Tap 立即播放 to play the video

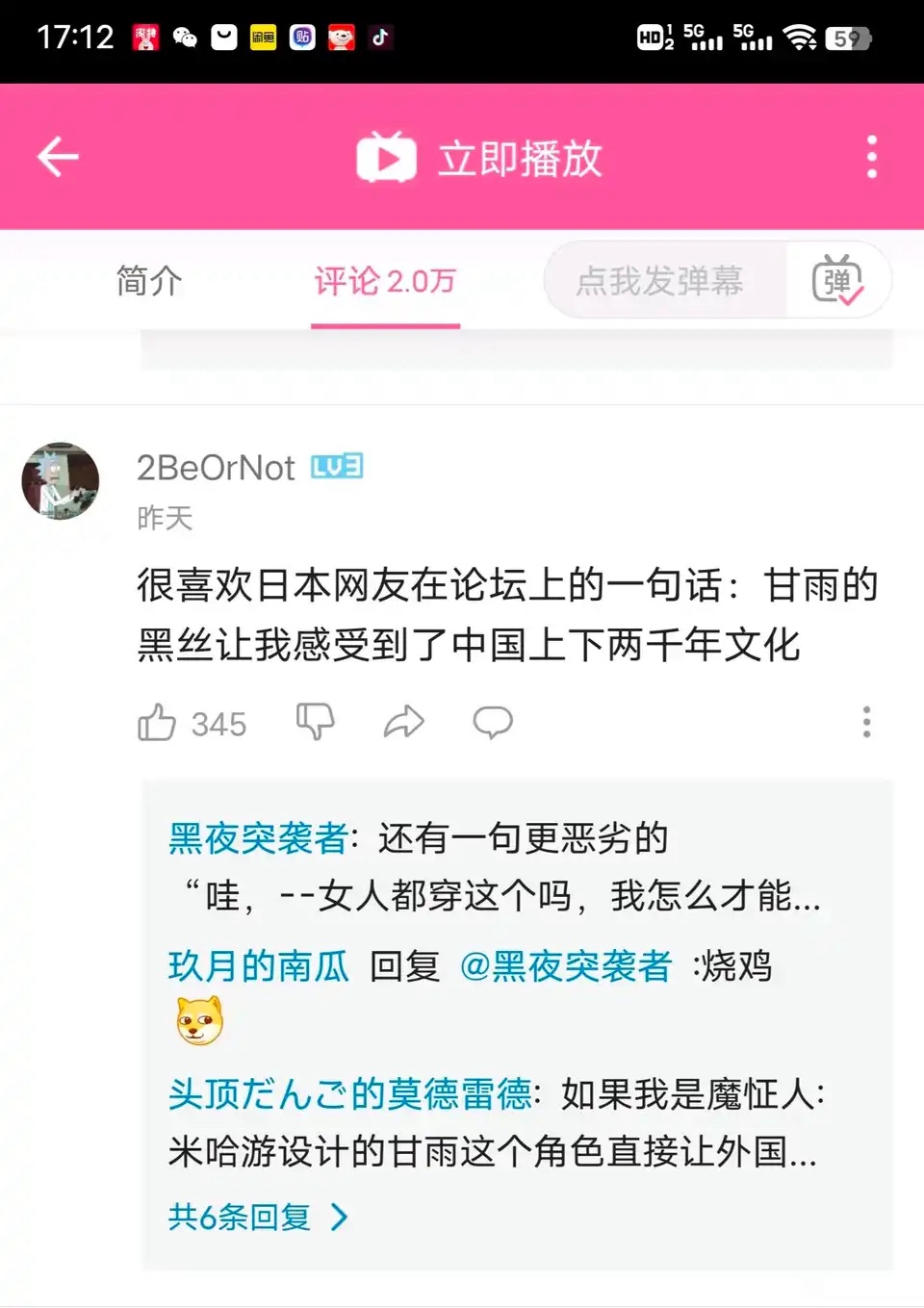[479, 158]
